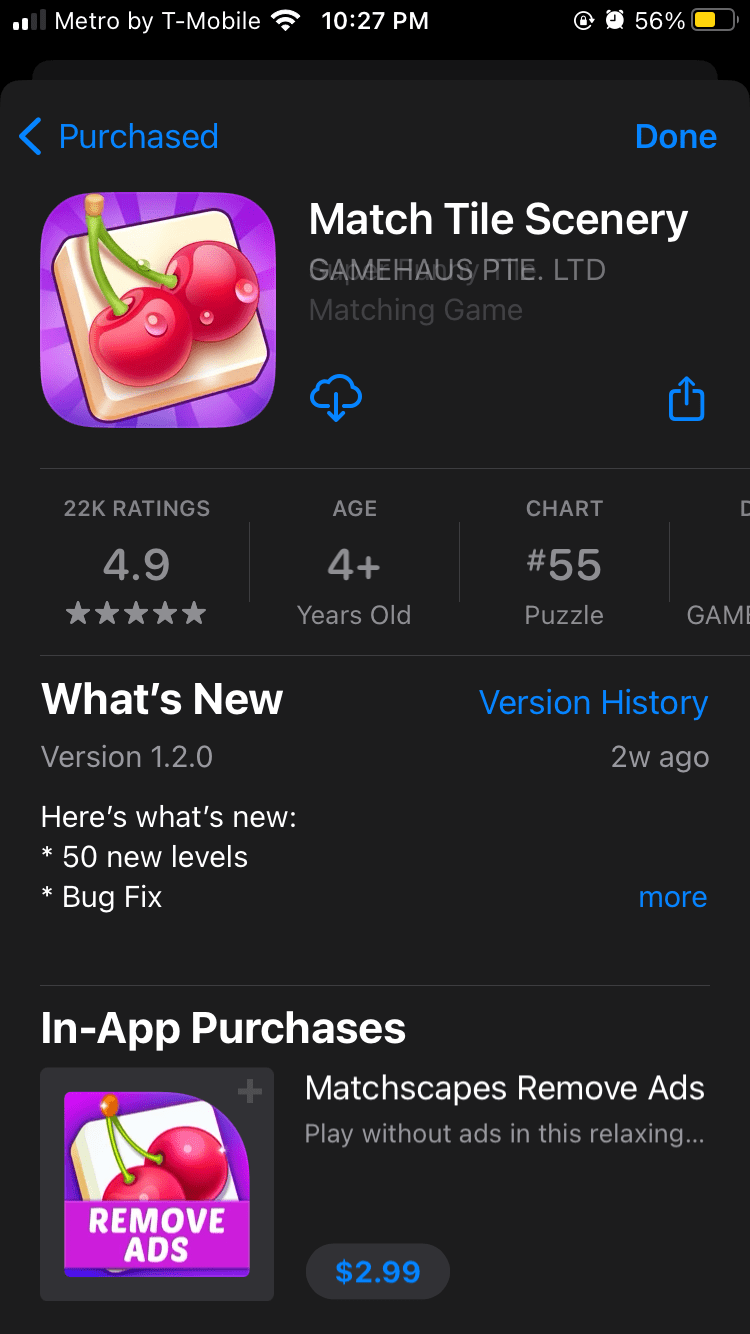
Task: Open Version History
Action: (593, 703)
